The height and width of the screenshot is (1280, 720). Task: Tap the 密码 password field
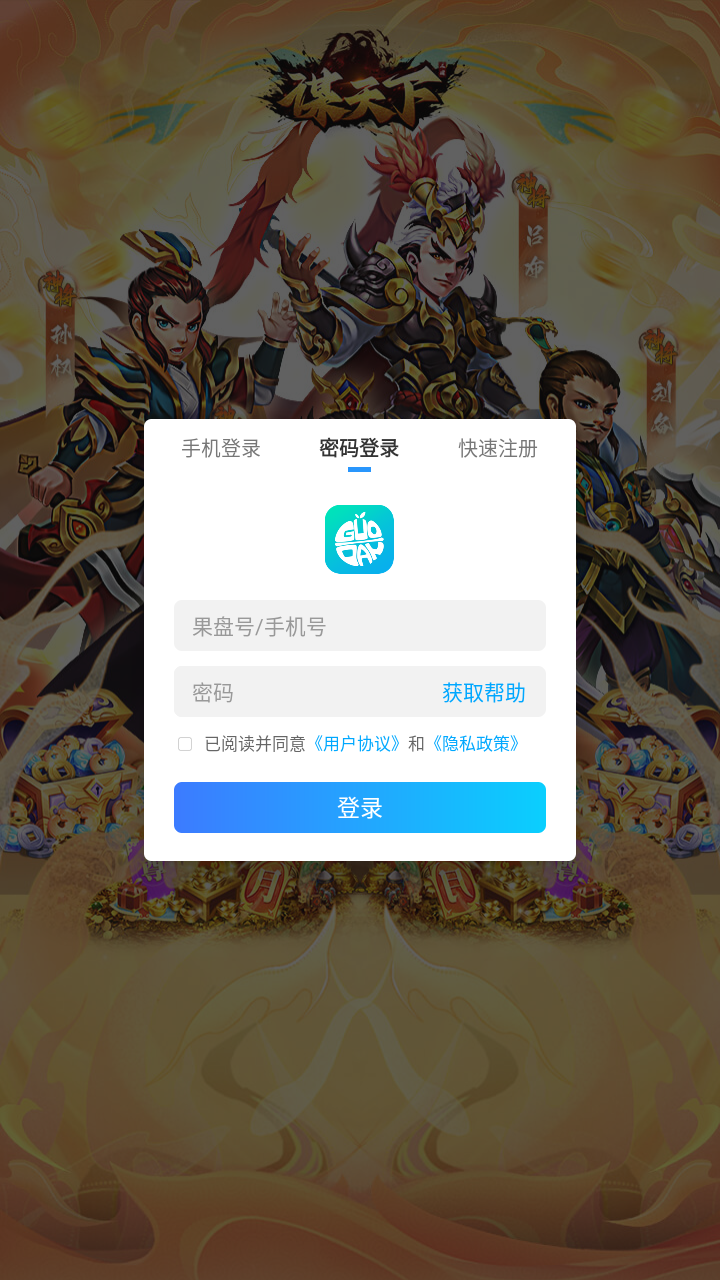tap(300, 692)
